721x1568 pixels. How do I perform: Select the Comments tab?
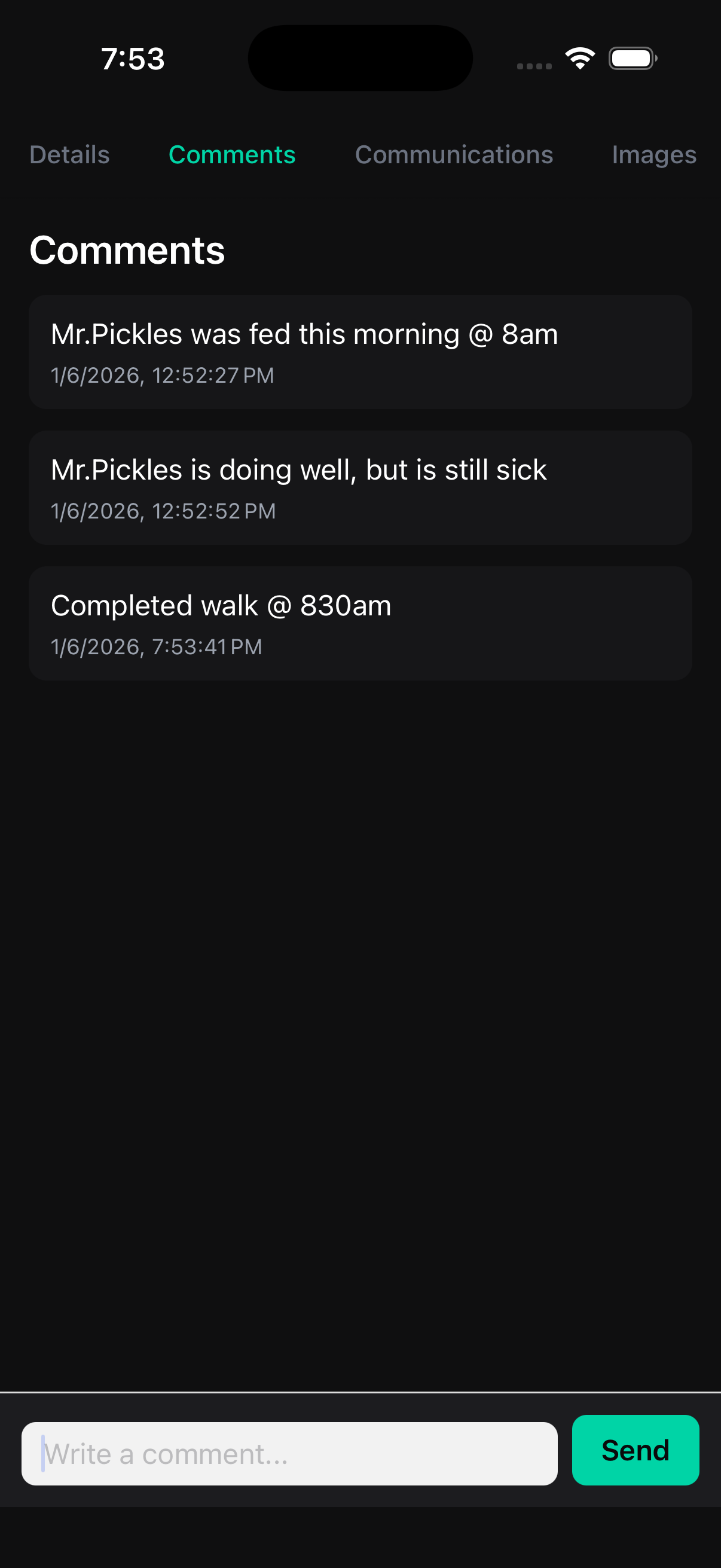[232, 155]
